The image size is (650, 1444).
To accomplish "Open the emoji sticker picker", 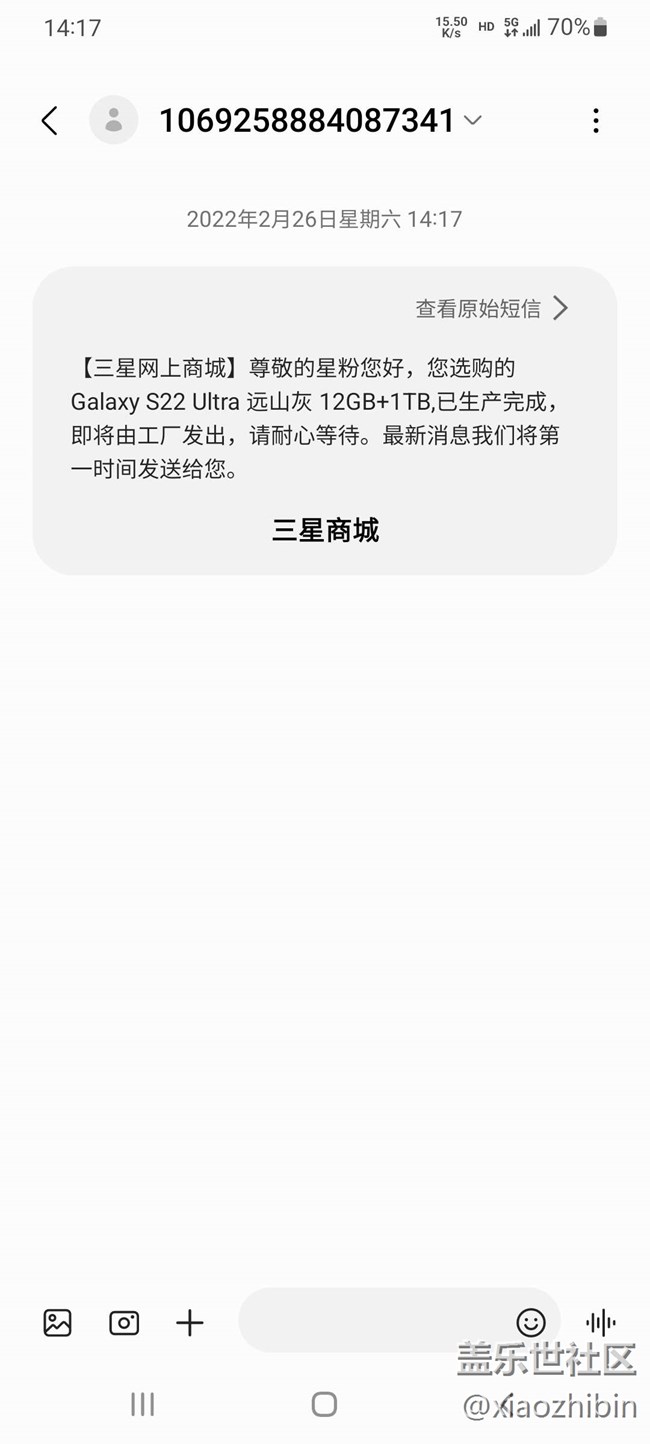I will point(530,1323).
